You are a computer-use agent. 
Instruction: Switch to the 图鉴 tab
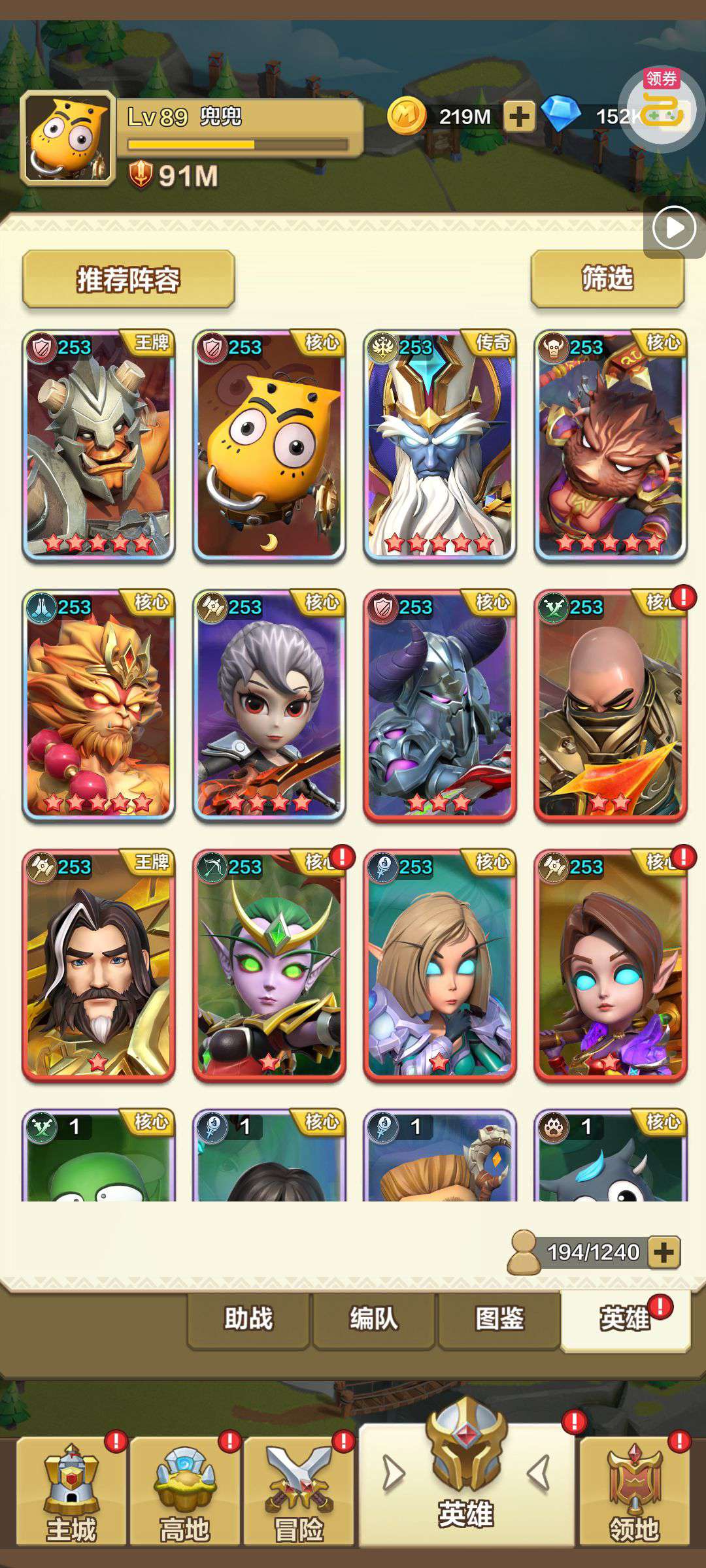499,1318
